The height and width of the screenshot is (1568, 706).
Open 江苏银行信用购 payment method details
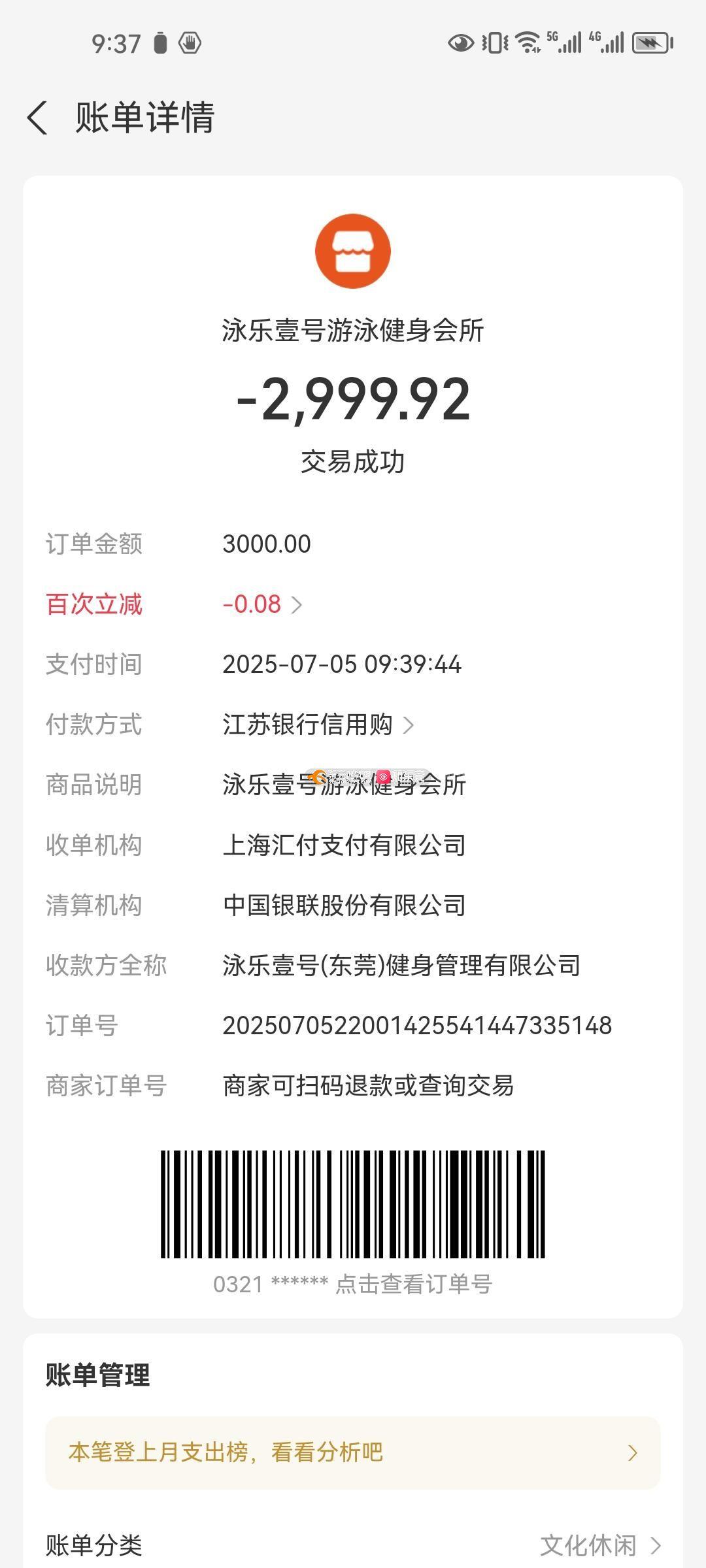click(x=318, y=725)
